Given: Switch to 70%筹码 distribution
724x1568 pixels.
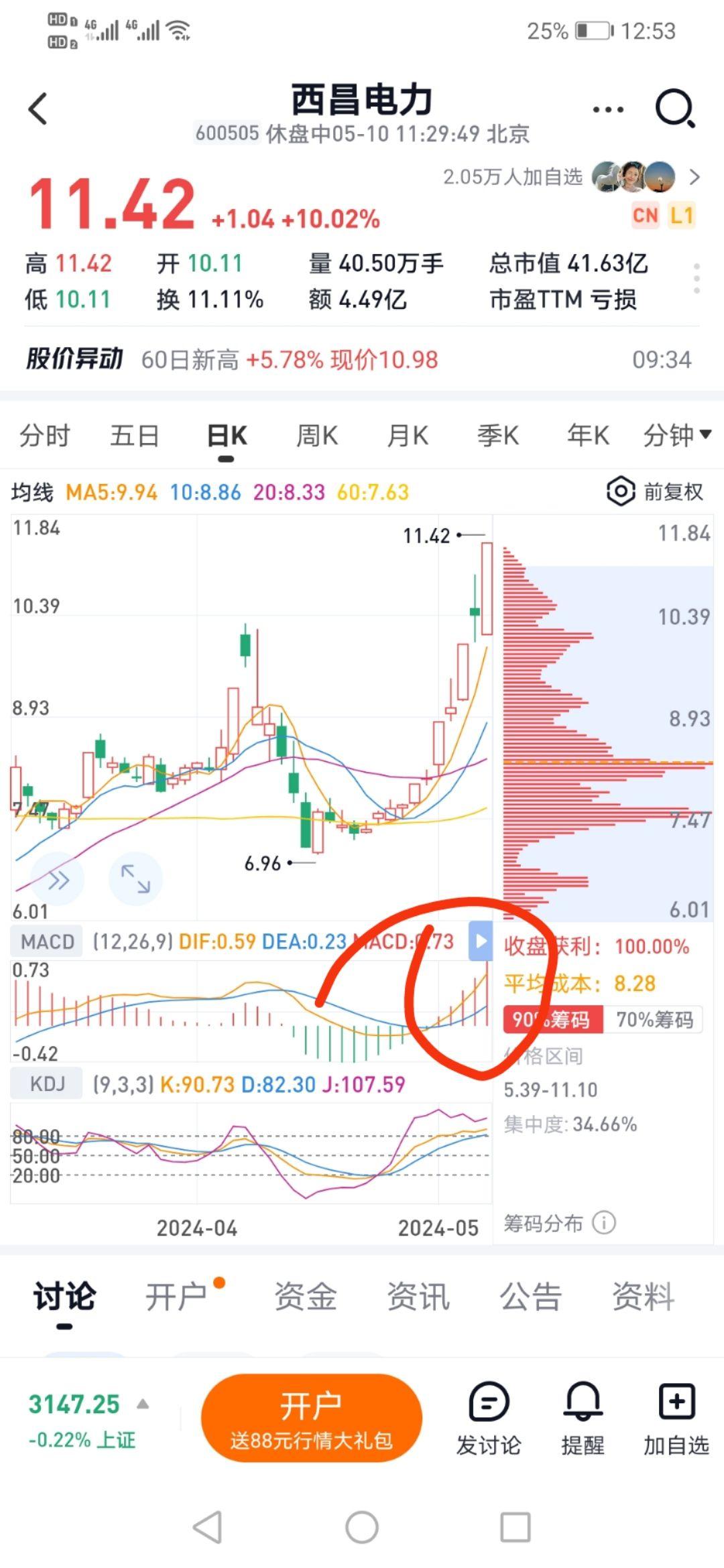Looking at the screenshot, I should pyautogui.click(x=654, y=1020).
